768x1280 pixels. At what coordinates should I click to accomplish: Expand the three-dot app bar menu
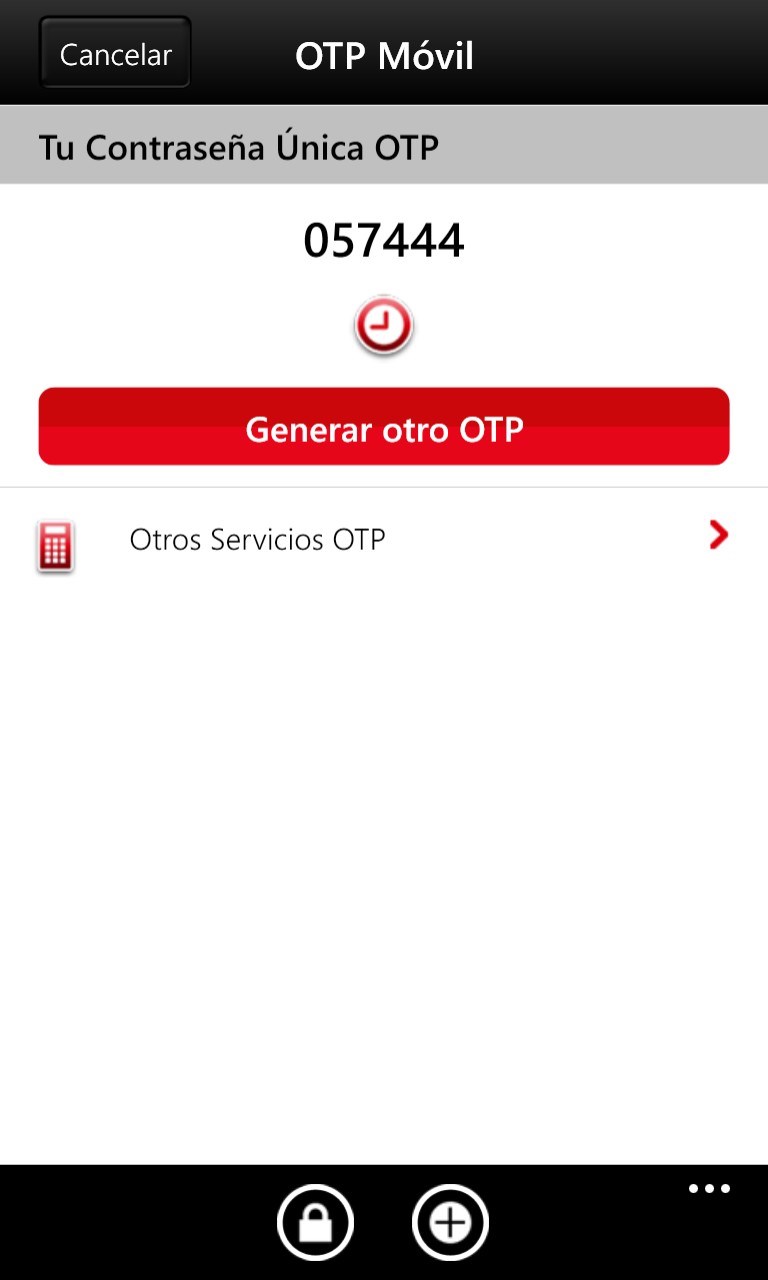coord(709,1189)
